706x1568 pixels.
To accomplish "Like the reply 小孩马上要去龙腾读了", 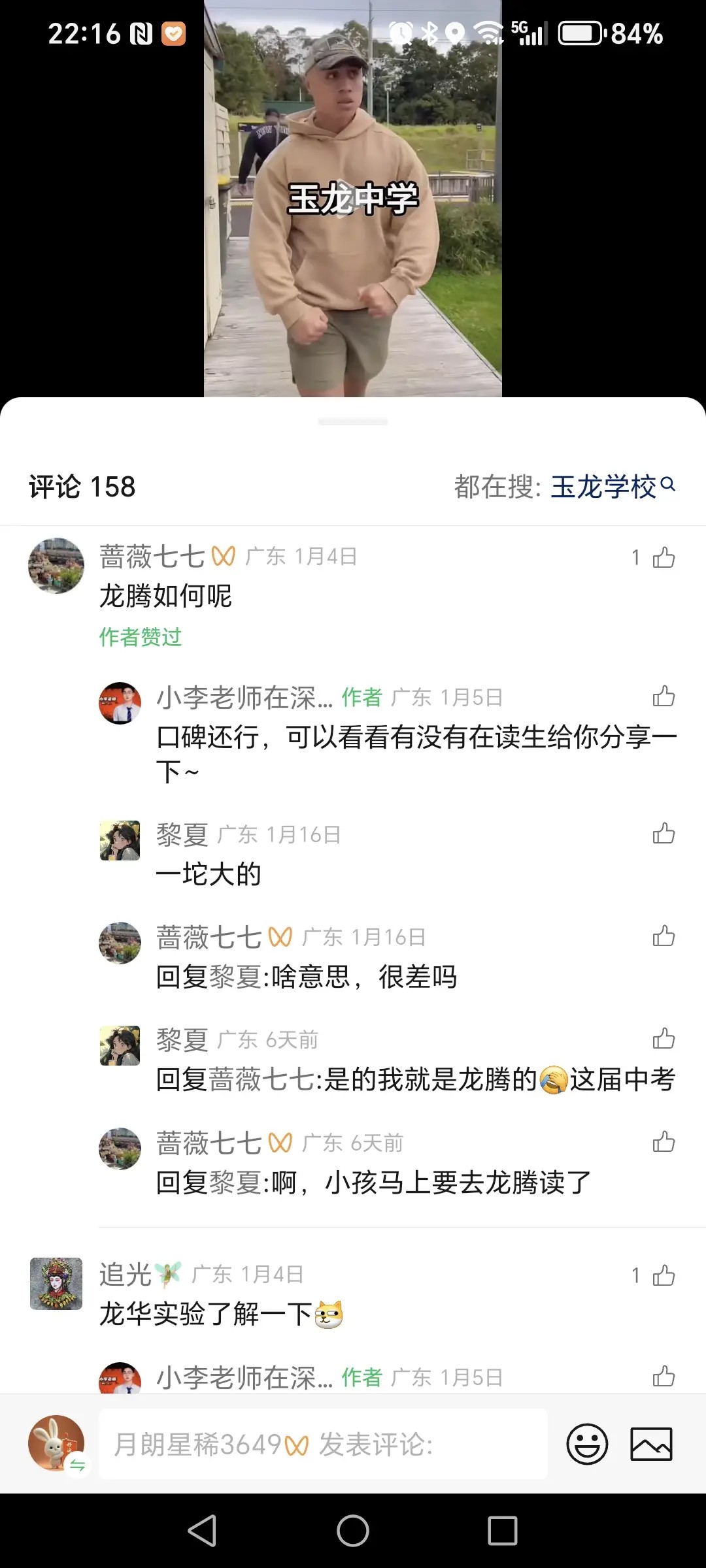I will [663, 1142].
